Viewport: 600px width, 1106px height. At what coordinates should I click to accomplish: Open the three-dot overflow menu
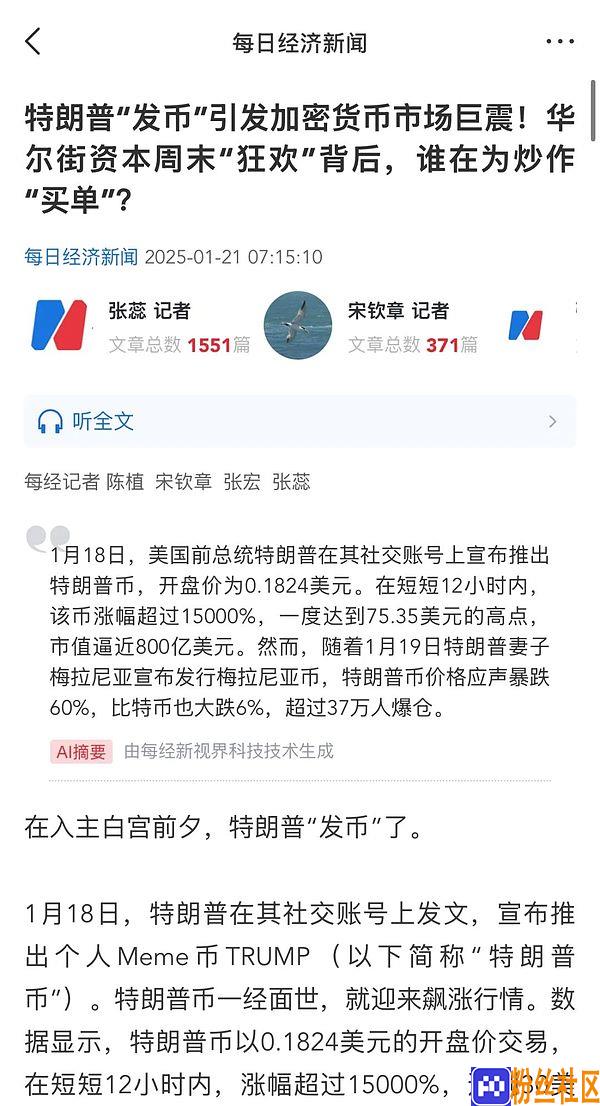[x=560, y=42]
